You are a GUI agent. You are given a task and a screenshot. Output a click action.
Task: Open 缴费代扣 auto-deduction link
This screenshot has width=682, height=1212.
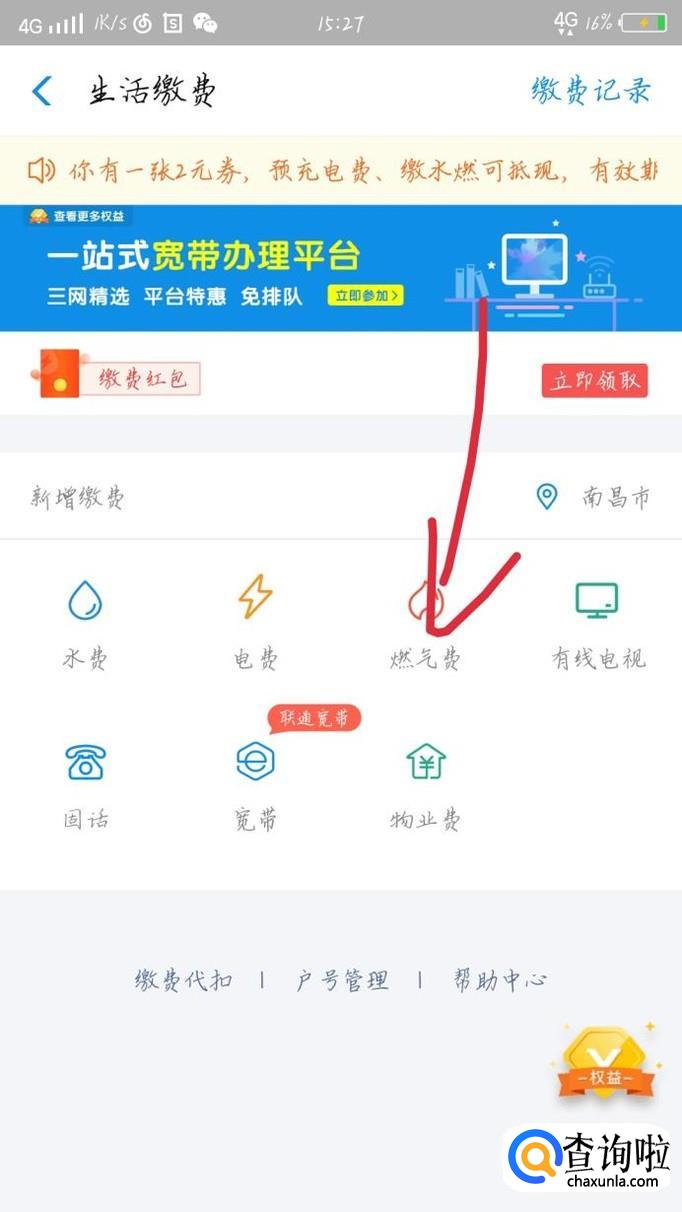(183, 980)
